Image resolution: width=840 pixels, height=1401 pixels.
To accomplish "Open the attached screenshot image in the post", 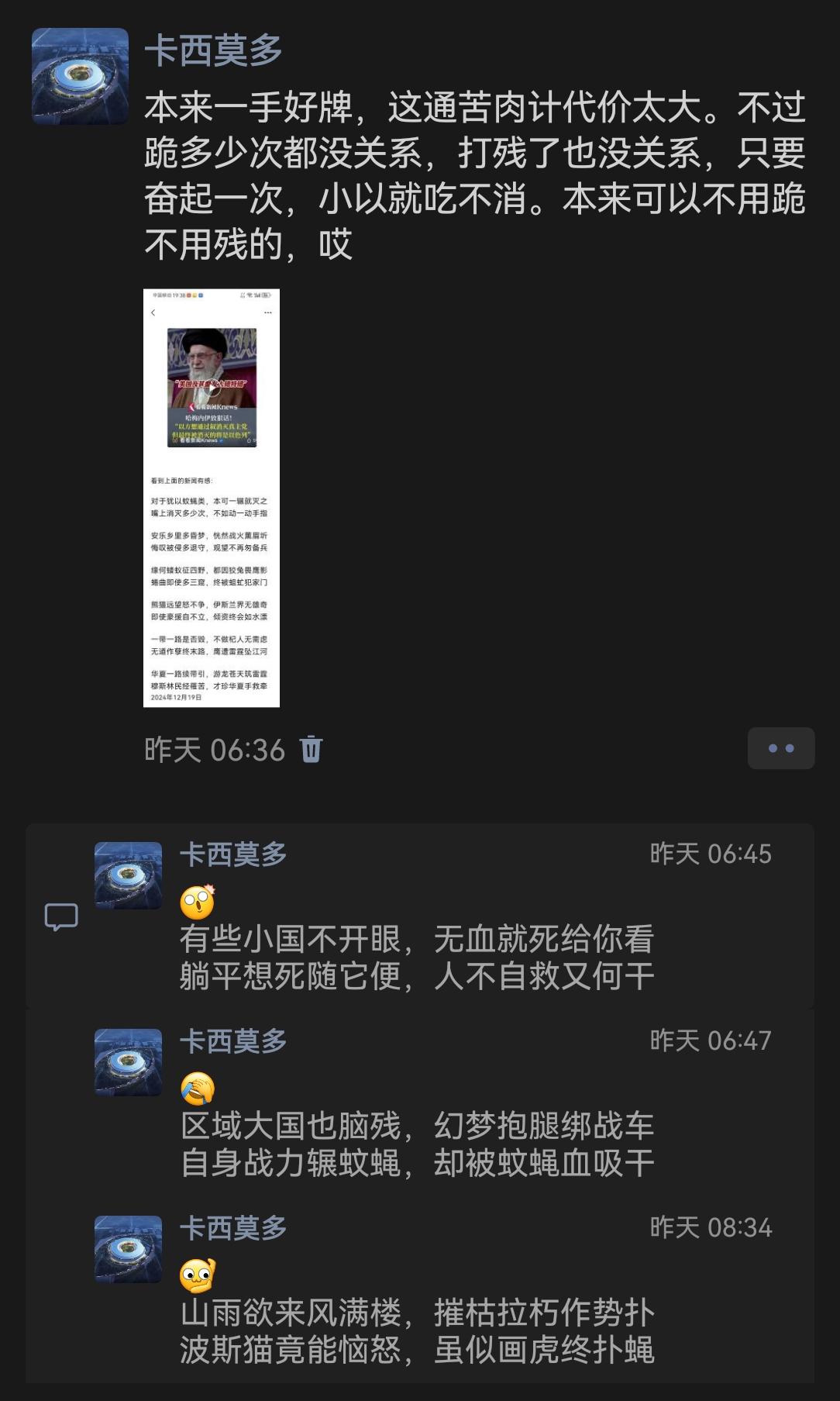I will coord(212,498).
